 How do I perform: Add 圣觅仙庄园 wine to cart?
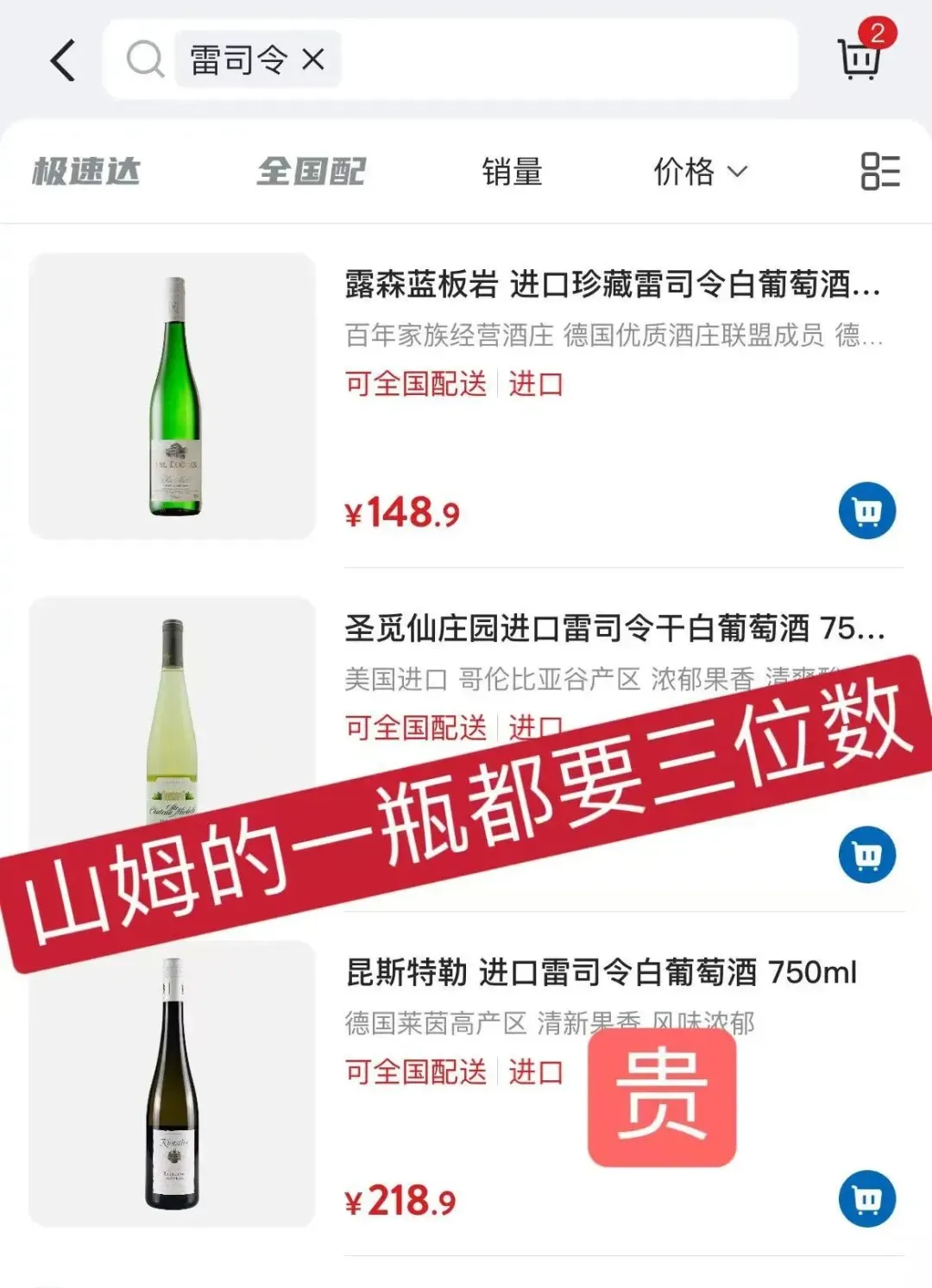867,855
